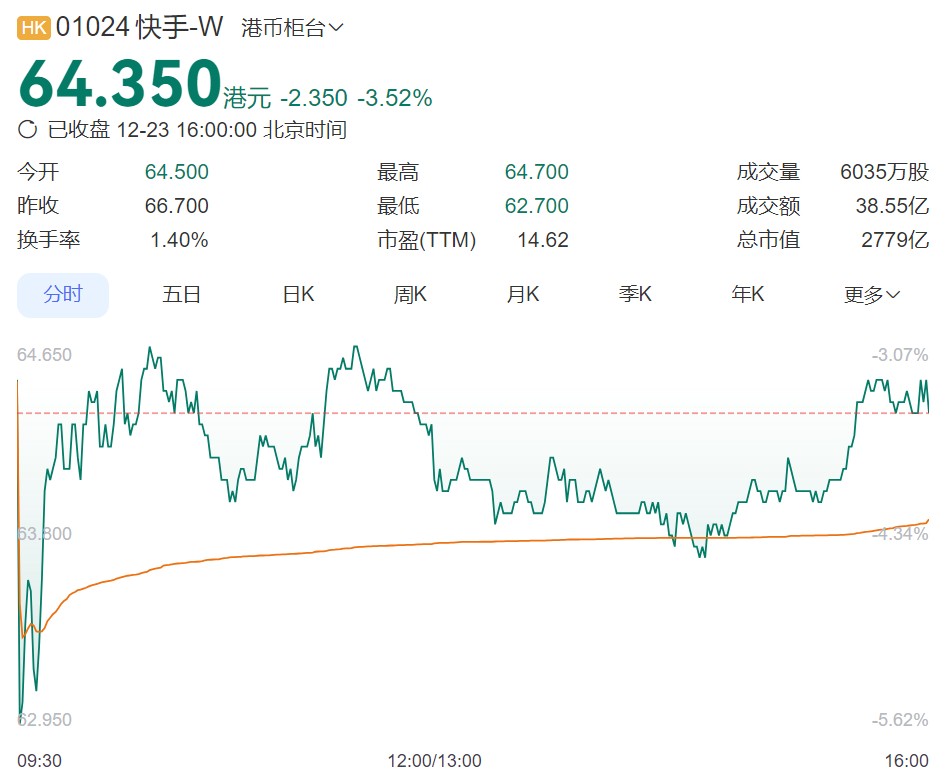This screenshot has width=947, height=781.
Task: Select the 分时 chart tab
Action: (x=63, y=294)
